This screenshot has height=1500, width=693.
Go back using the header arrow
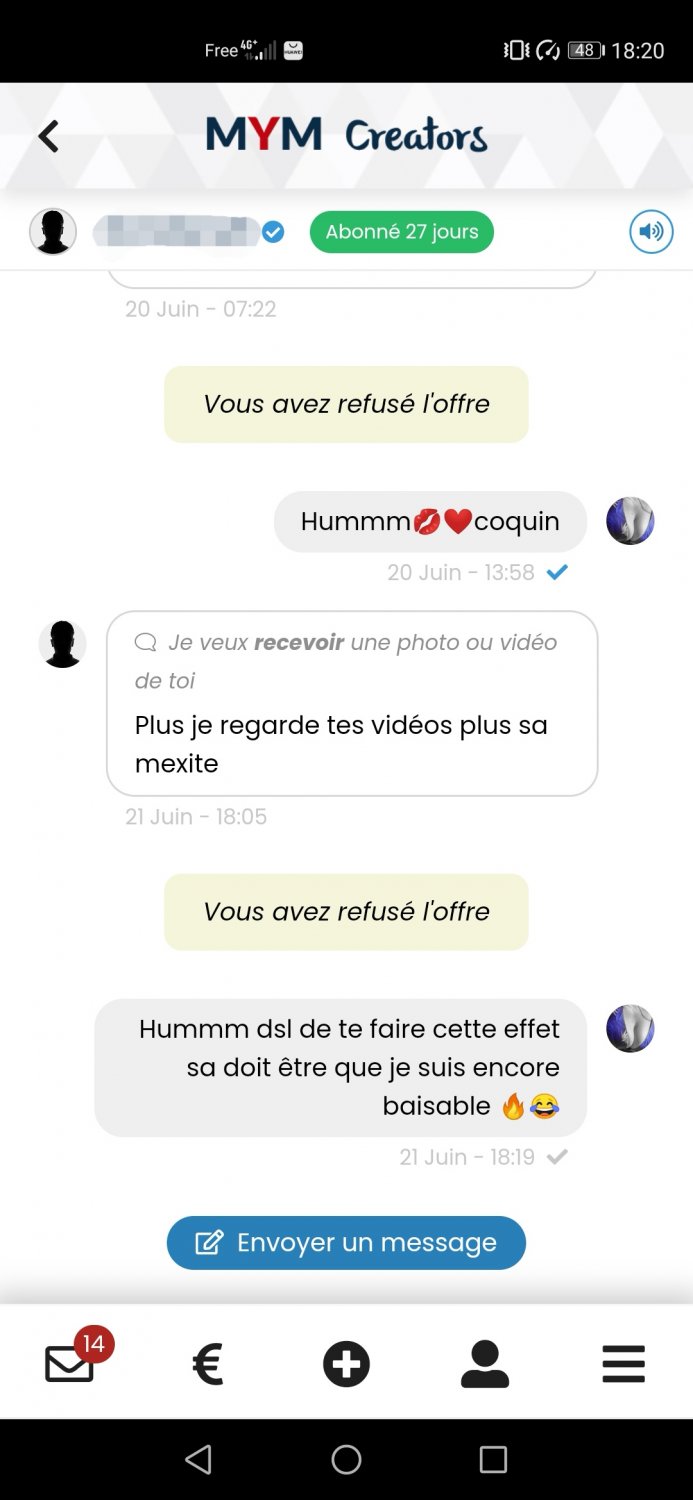tap(48, 136)
